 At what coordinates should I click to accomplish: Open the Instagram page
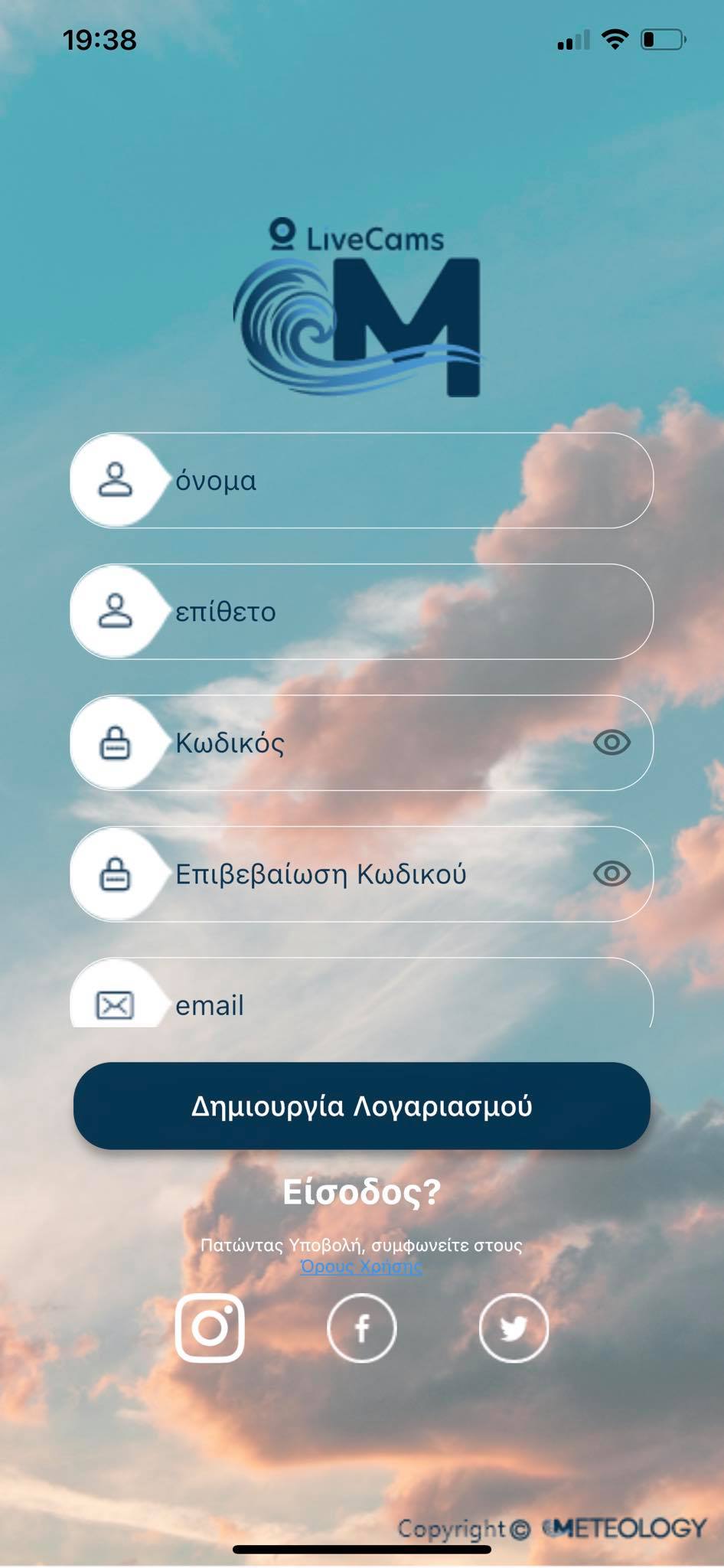[x=210, y=1328]
